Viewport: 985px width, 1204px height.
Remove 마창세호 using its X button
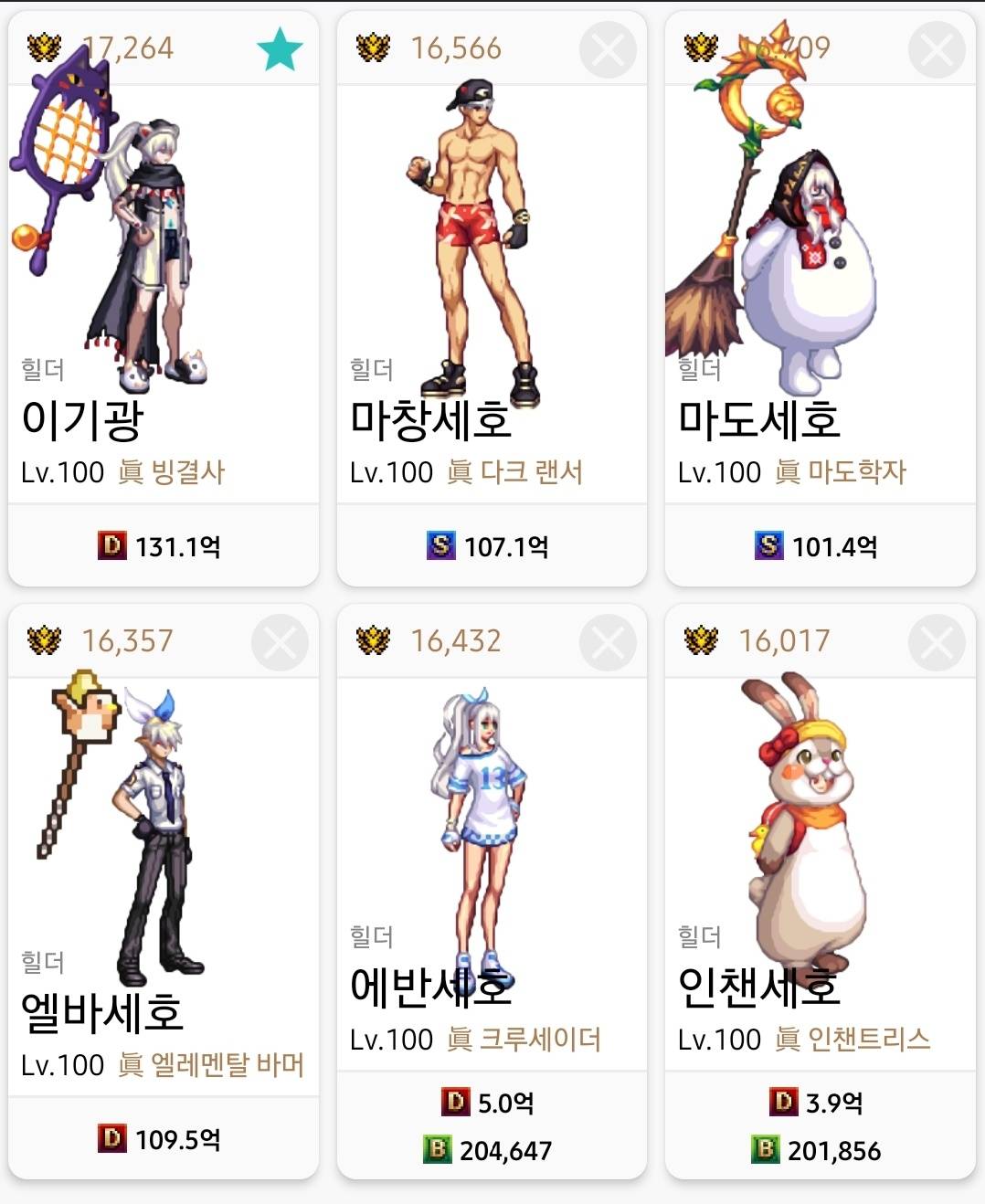click(608, 49)
